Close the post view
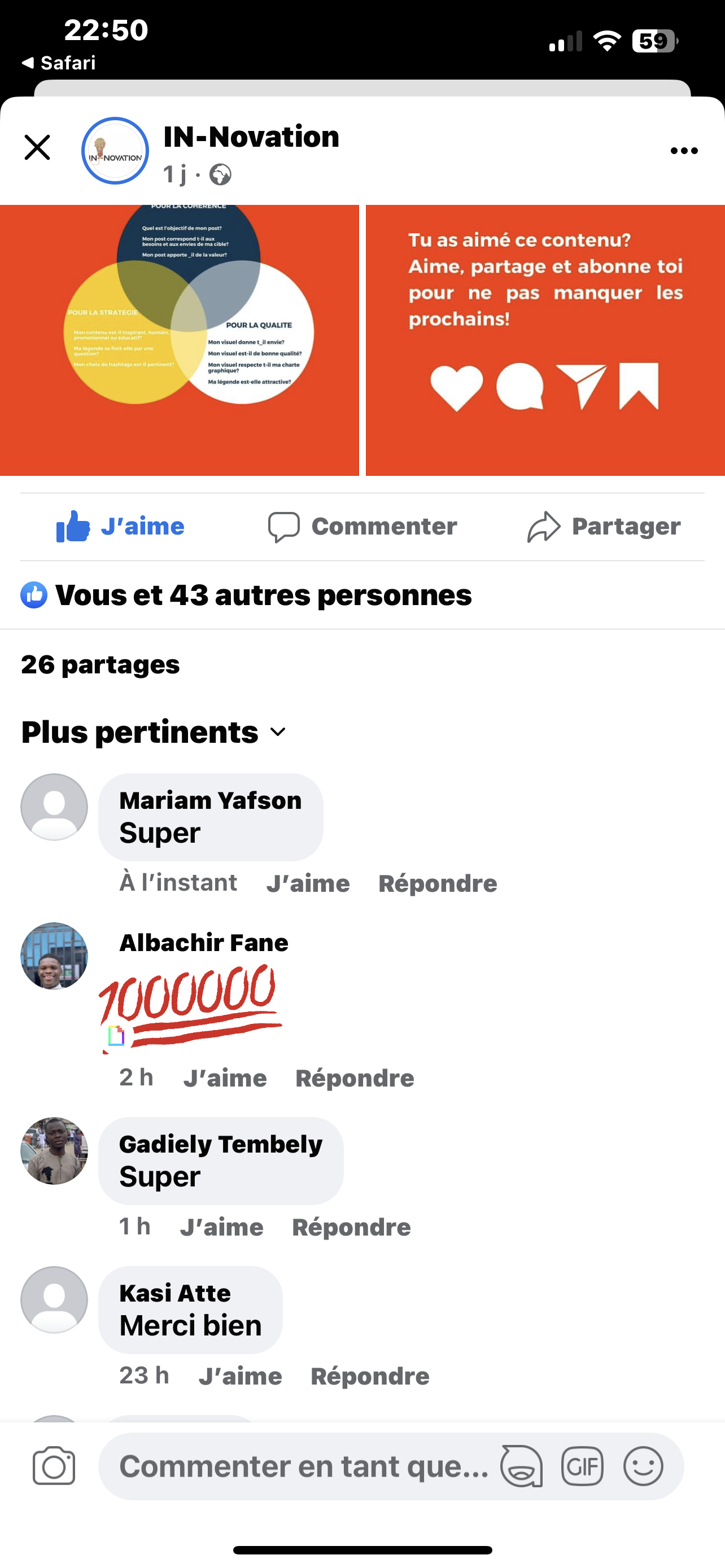 37,148
